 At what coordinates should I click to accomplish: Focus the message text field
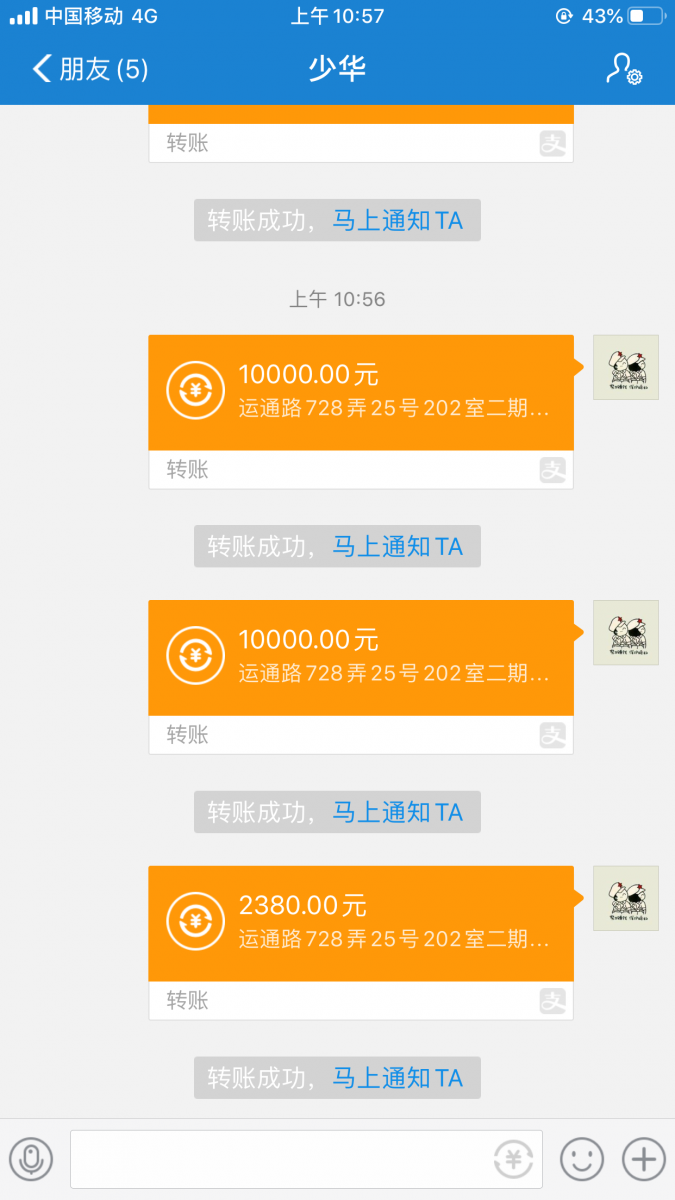[280, 1160]
